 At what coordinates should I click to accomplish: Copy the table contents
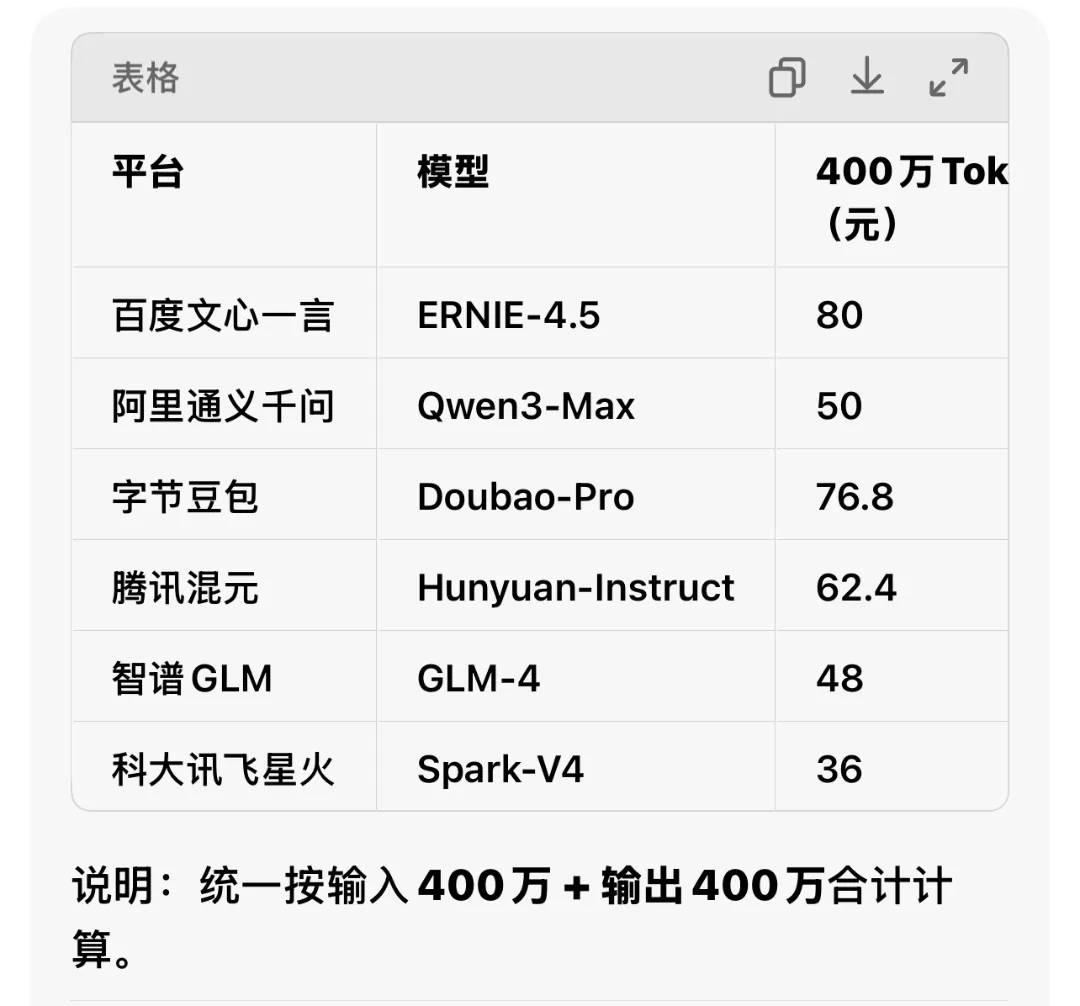pyautogui.click(x=787, y=78)
